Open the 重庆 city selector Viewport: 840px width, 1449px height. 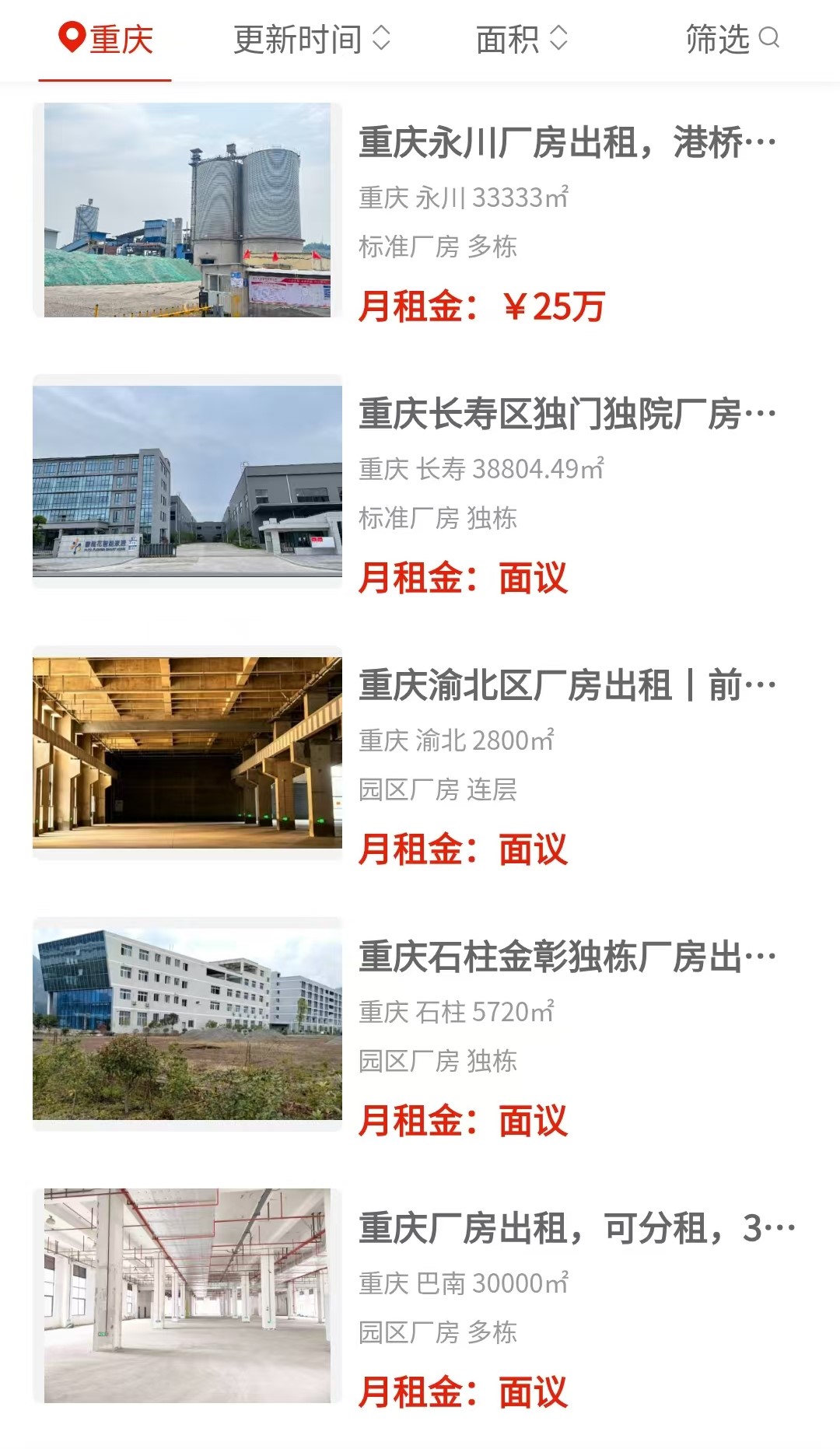[106, 39]
